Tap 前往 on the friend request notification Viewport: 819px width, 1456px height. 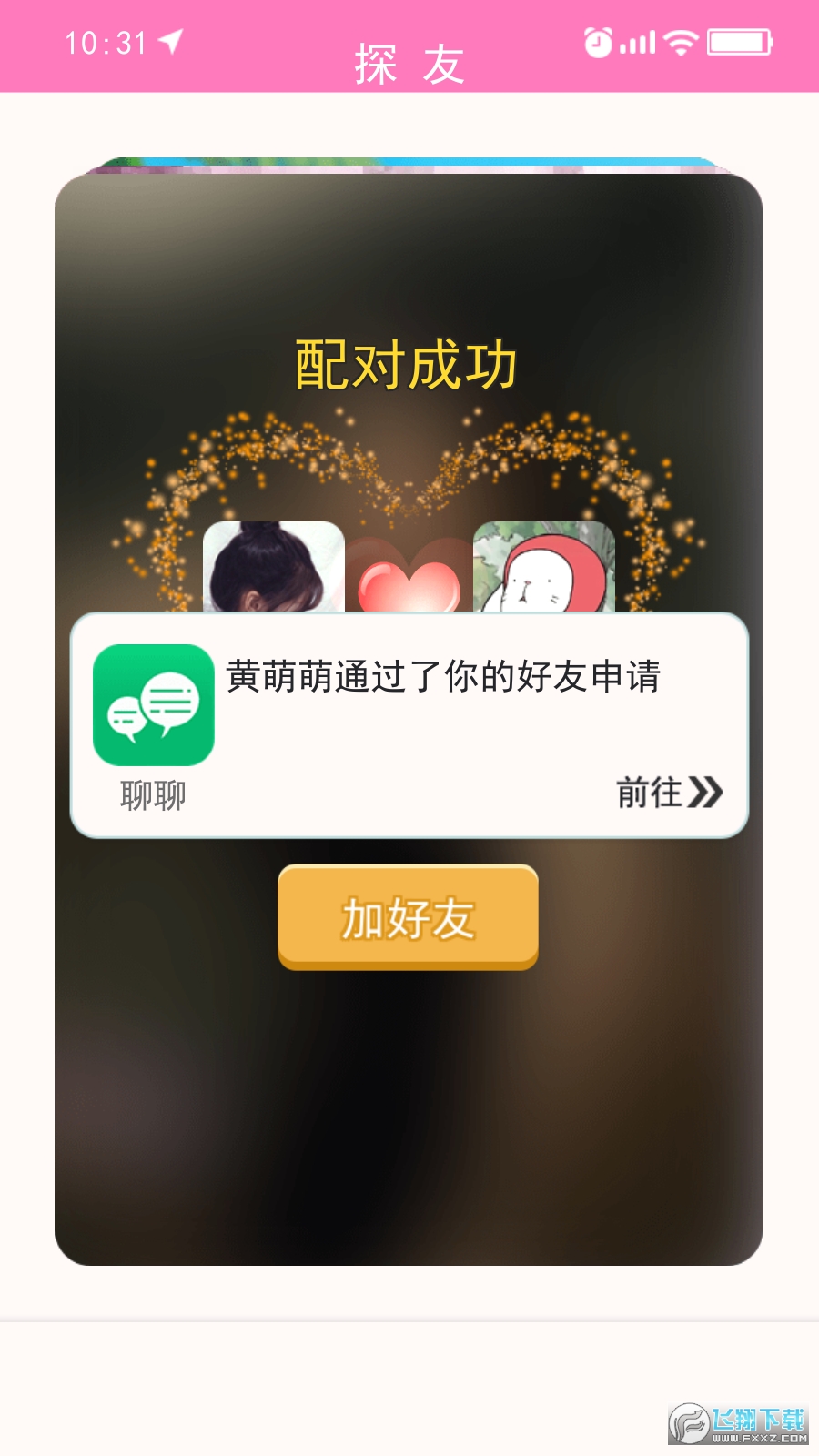coord(669,792)
